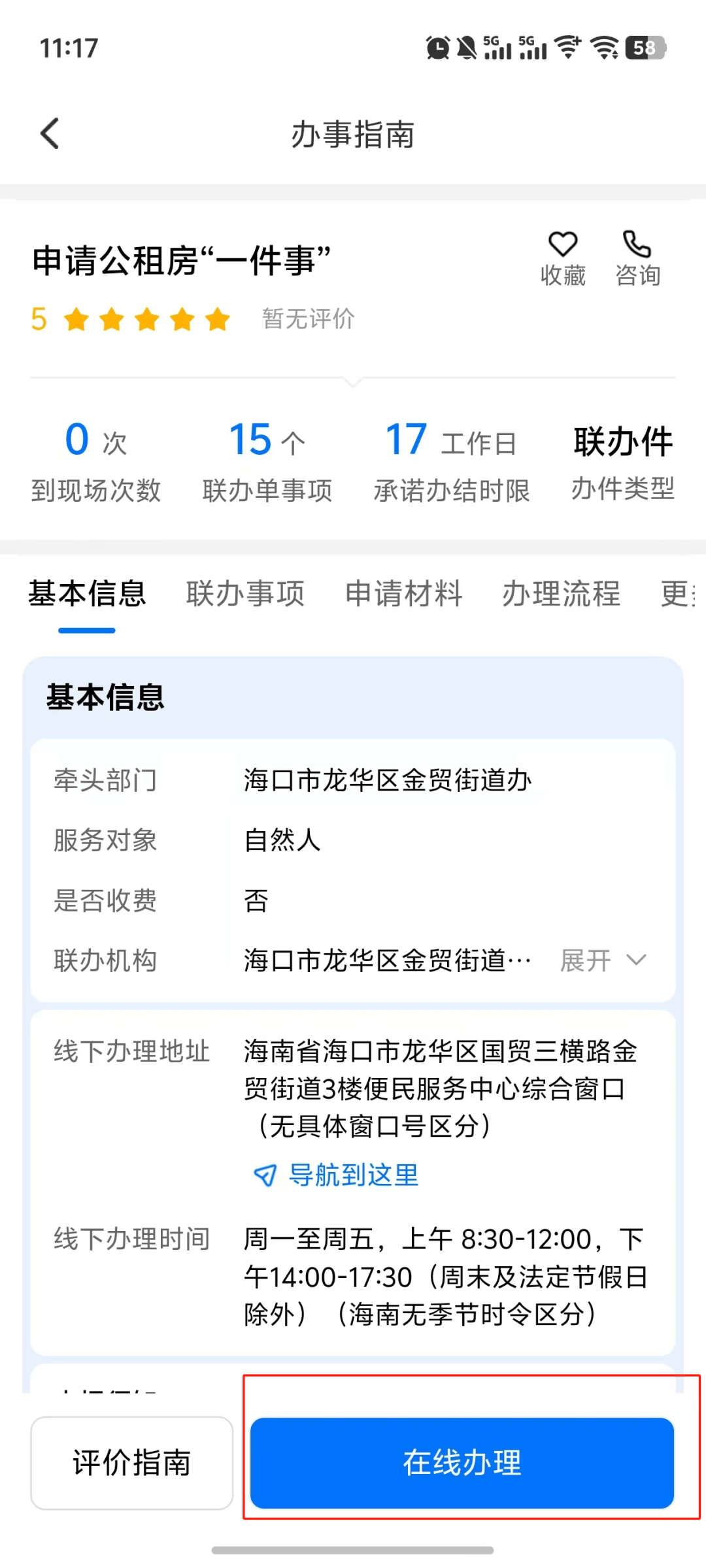Open the 更多 overflow tab at right
This screenshot has width=706, height=1568.
tap(675, 593)
